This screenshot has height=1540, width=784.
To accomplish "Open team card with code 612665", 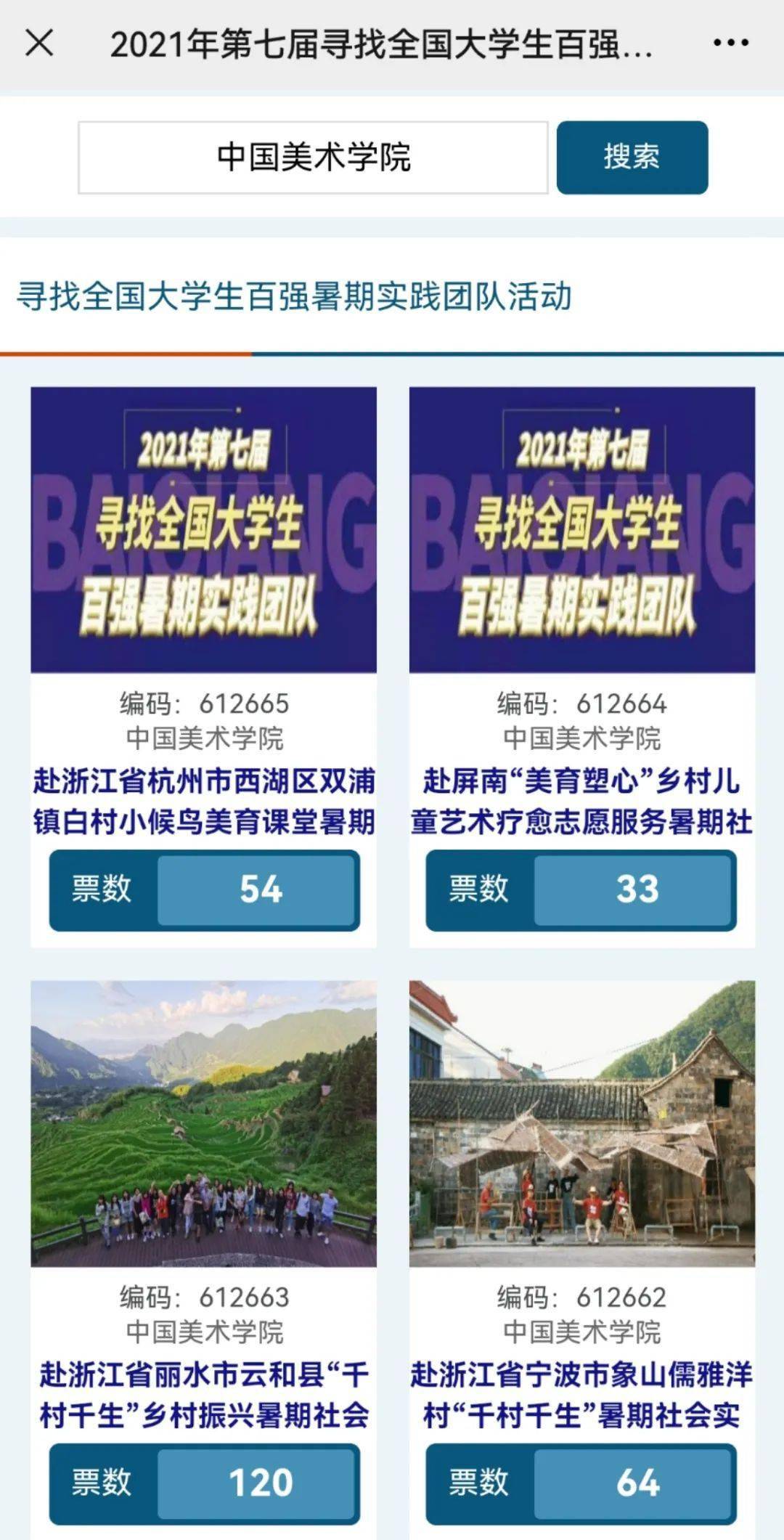I will pyautogui.click(x=203, y=530).
